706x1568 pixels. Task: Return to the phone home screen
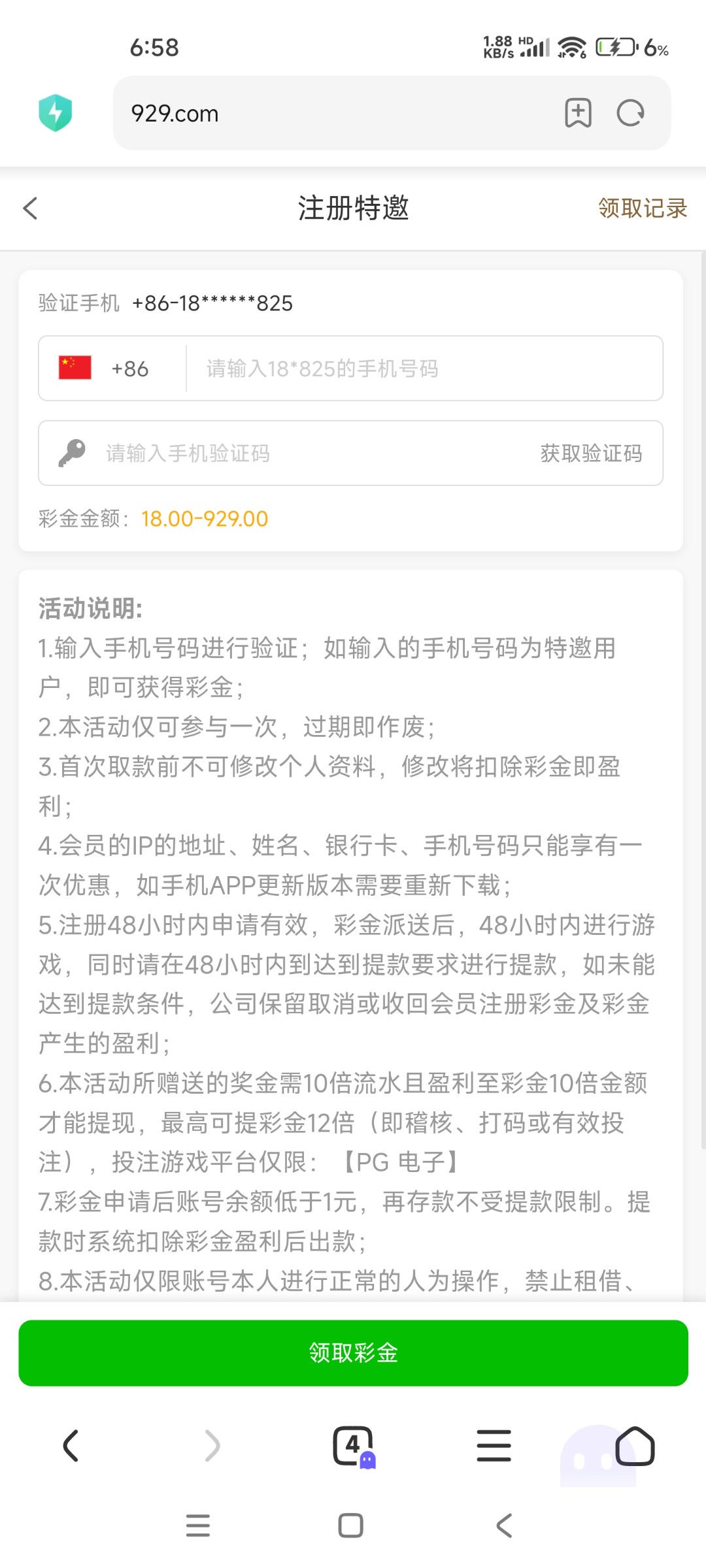(x=351, y=1526)
